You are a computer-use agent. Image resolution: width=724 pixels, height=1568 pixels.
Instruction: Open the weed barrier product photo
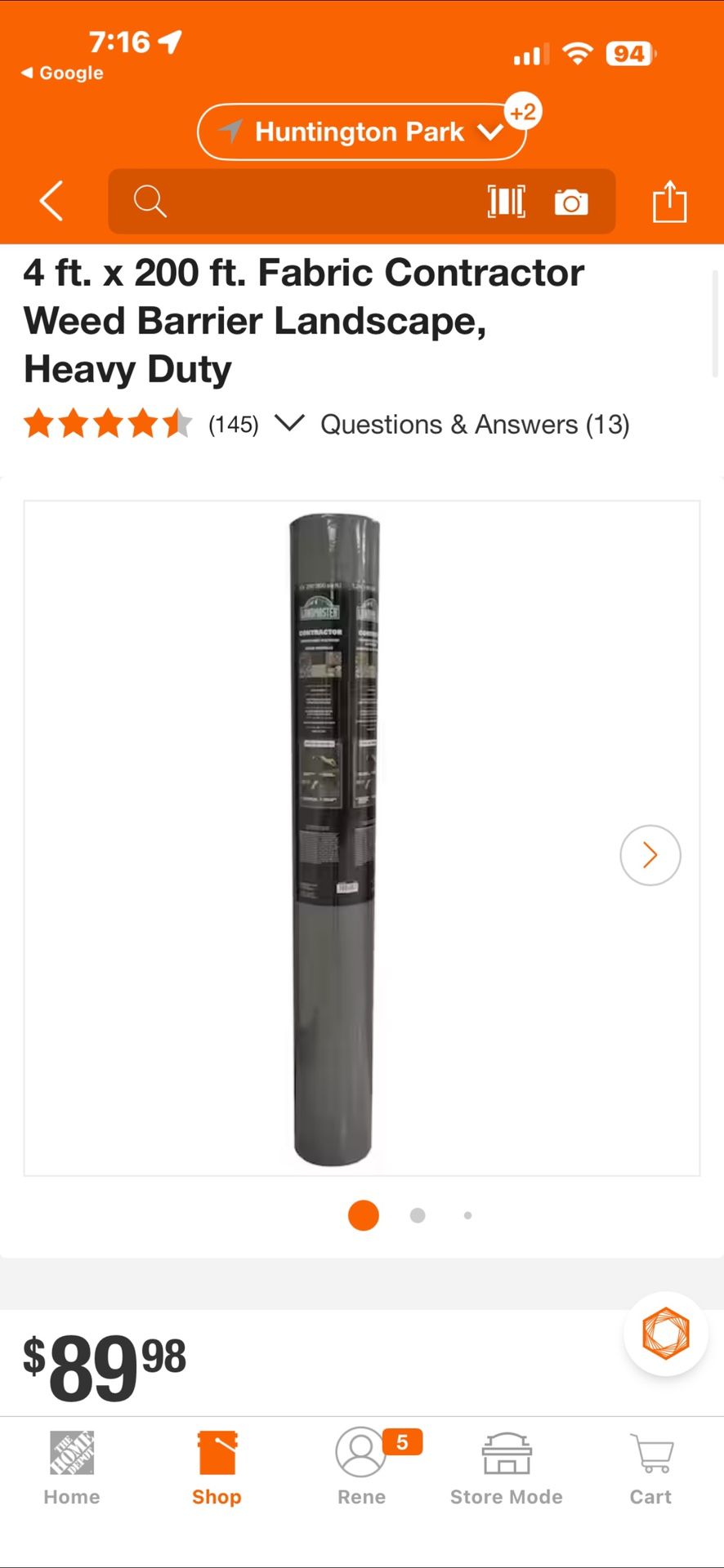tap(335, 838)
